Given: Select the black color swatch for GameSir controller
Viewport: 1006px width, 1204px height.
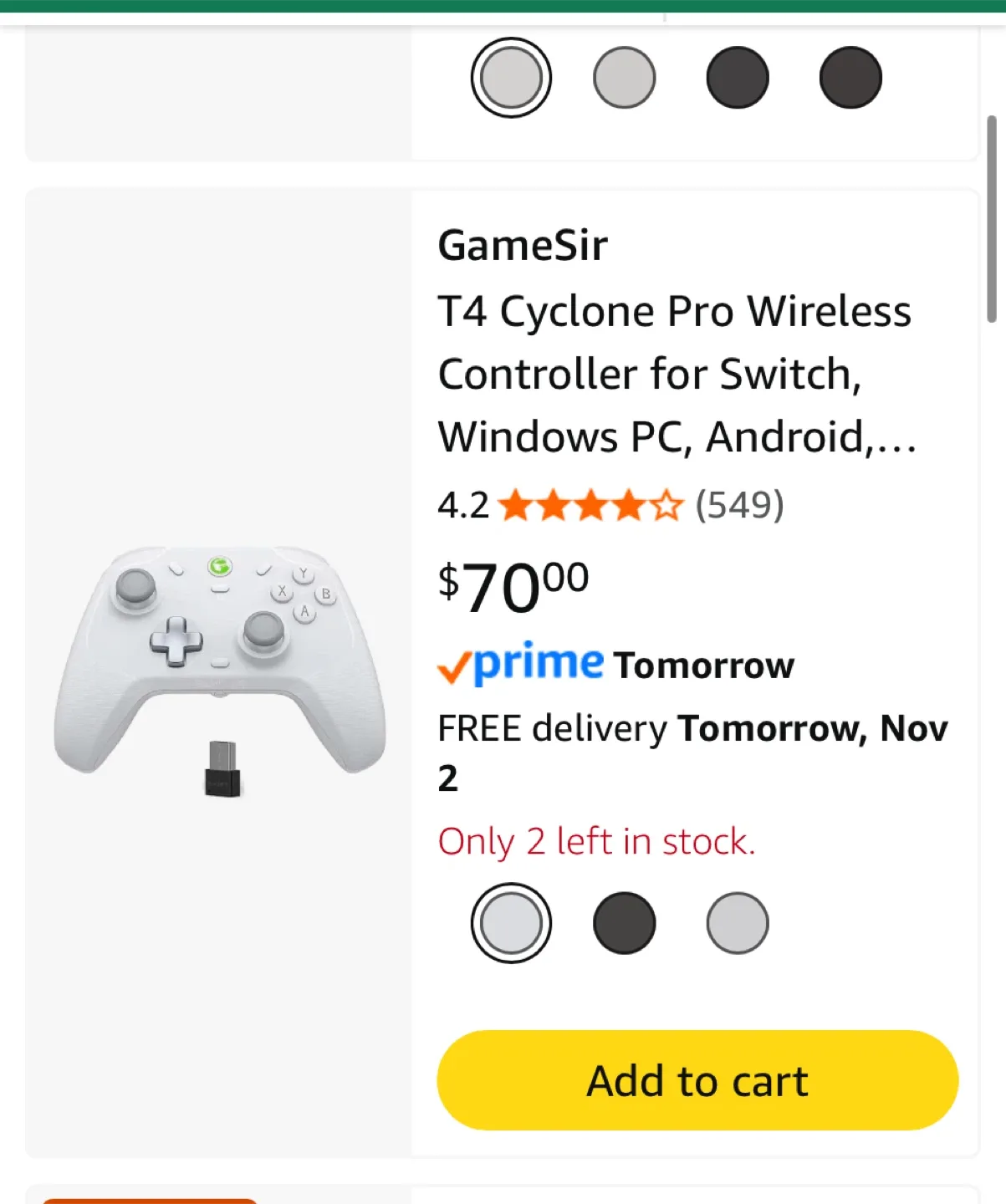Looking at the screenshot, I should pyautogui.click(x=624, y=923).
